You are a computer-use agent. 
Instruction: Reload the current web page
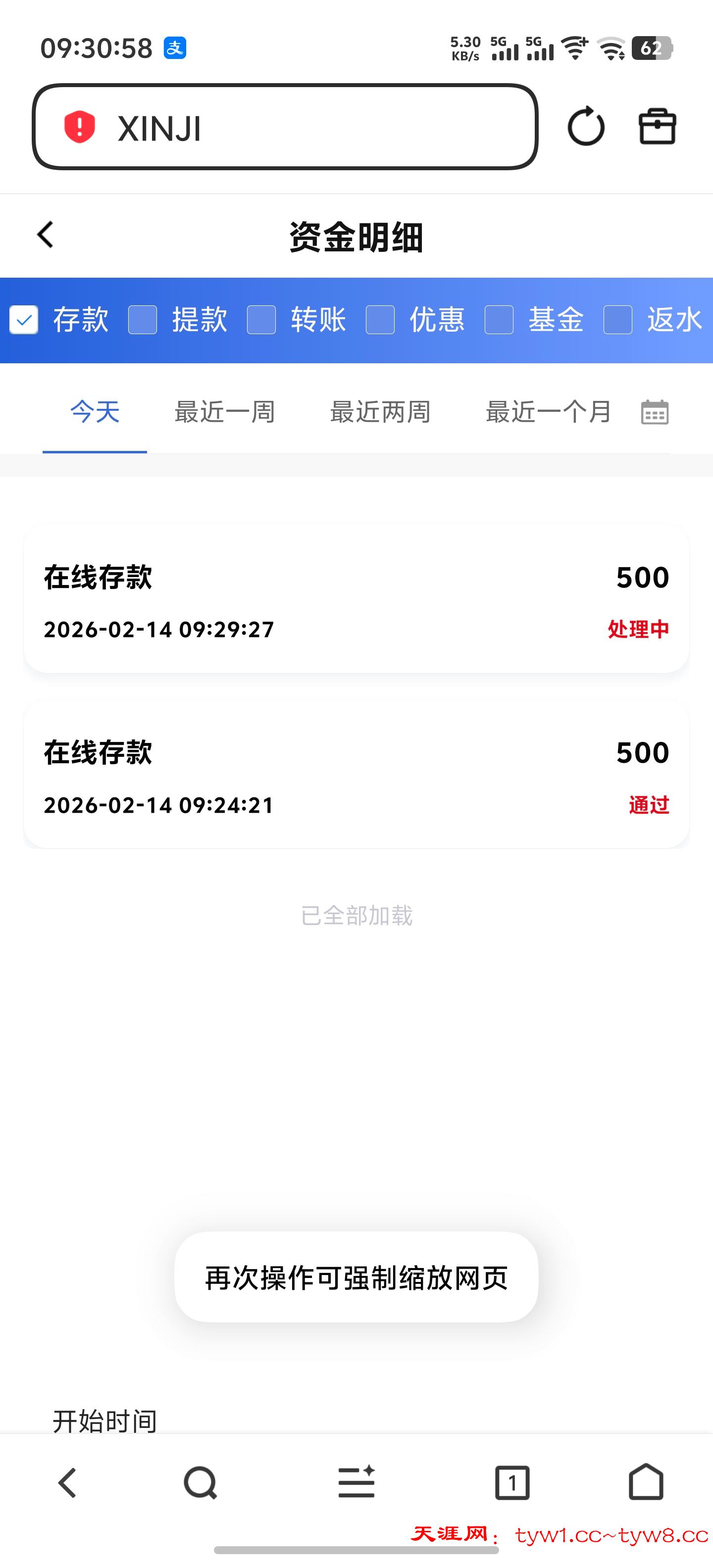click(x=586, y=127)
